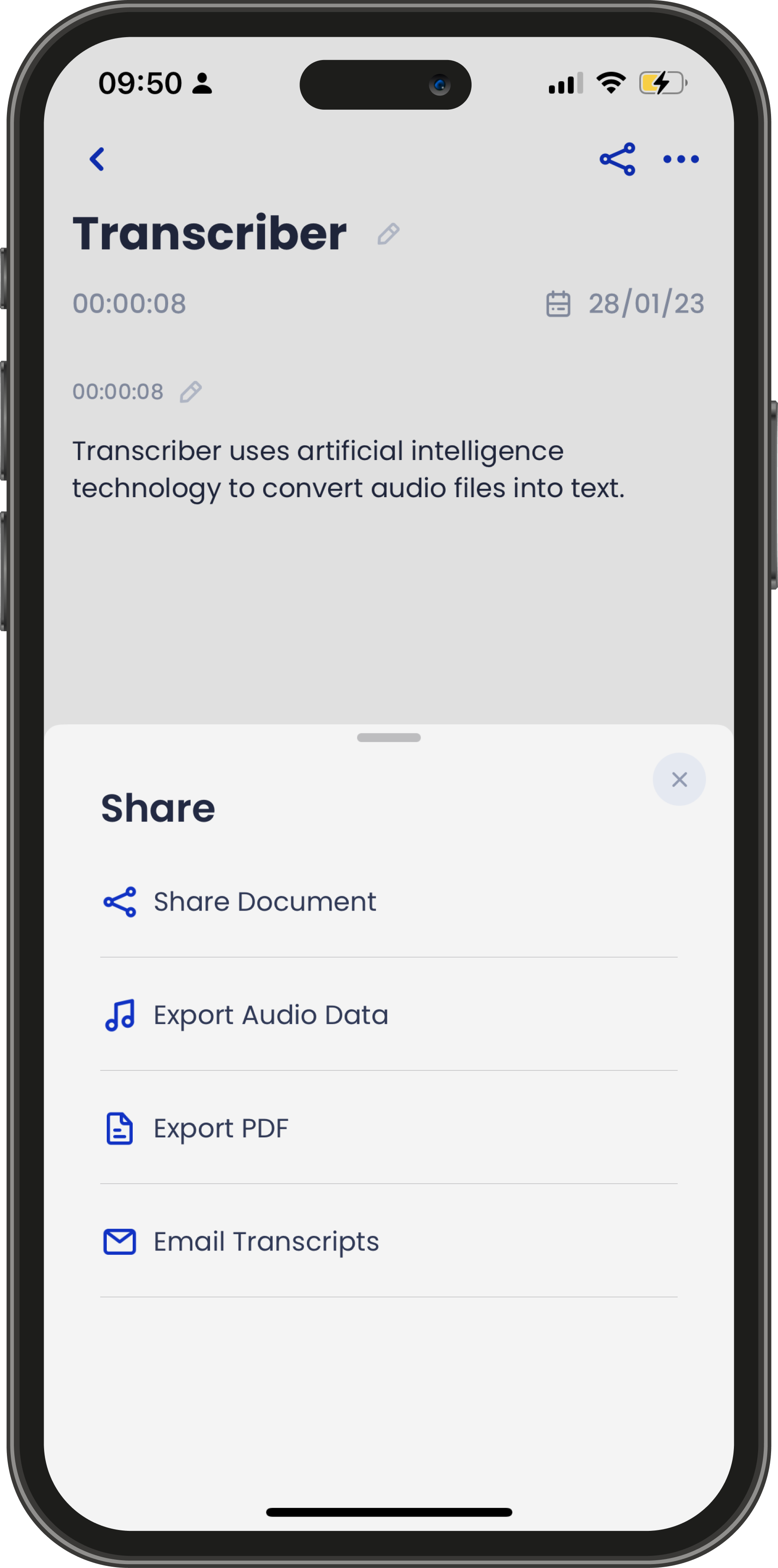Tap the sheet's drag handle

pyautogui.click(x=389, y=737)
